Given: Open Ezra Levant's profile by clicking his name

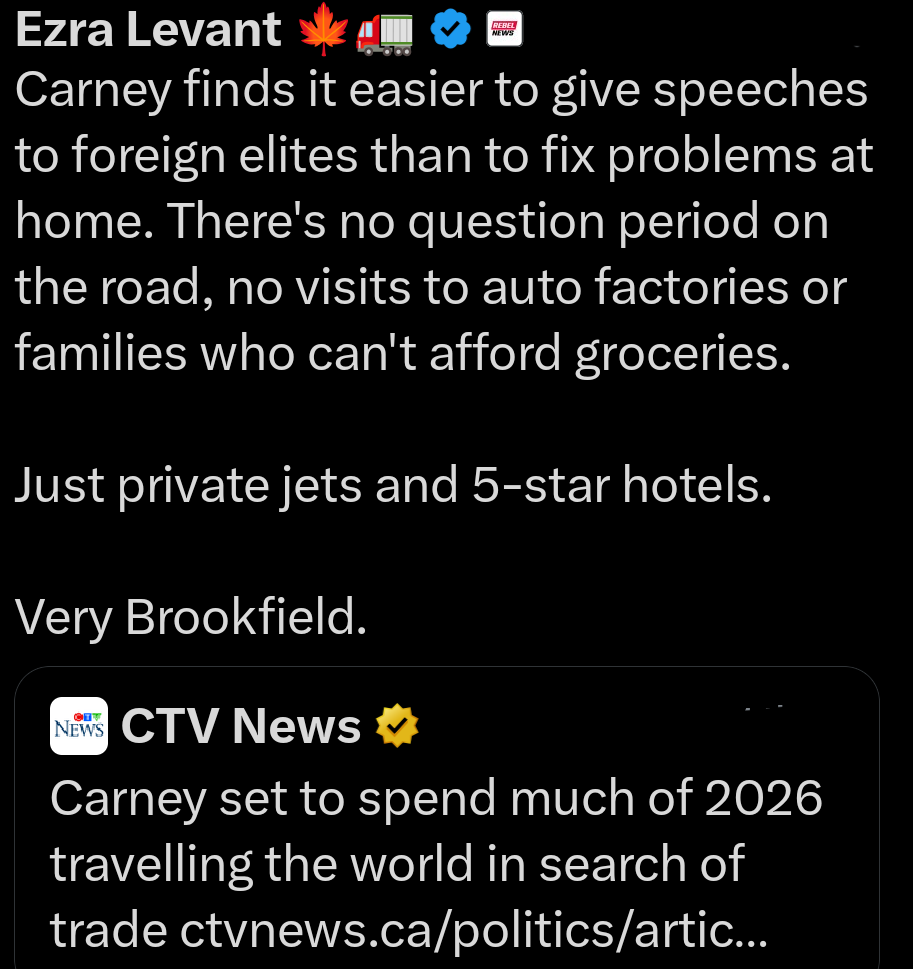Looking at the screenshot, I should [148, 29].
